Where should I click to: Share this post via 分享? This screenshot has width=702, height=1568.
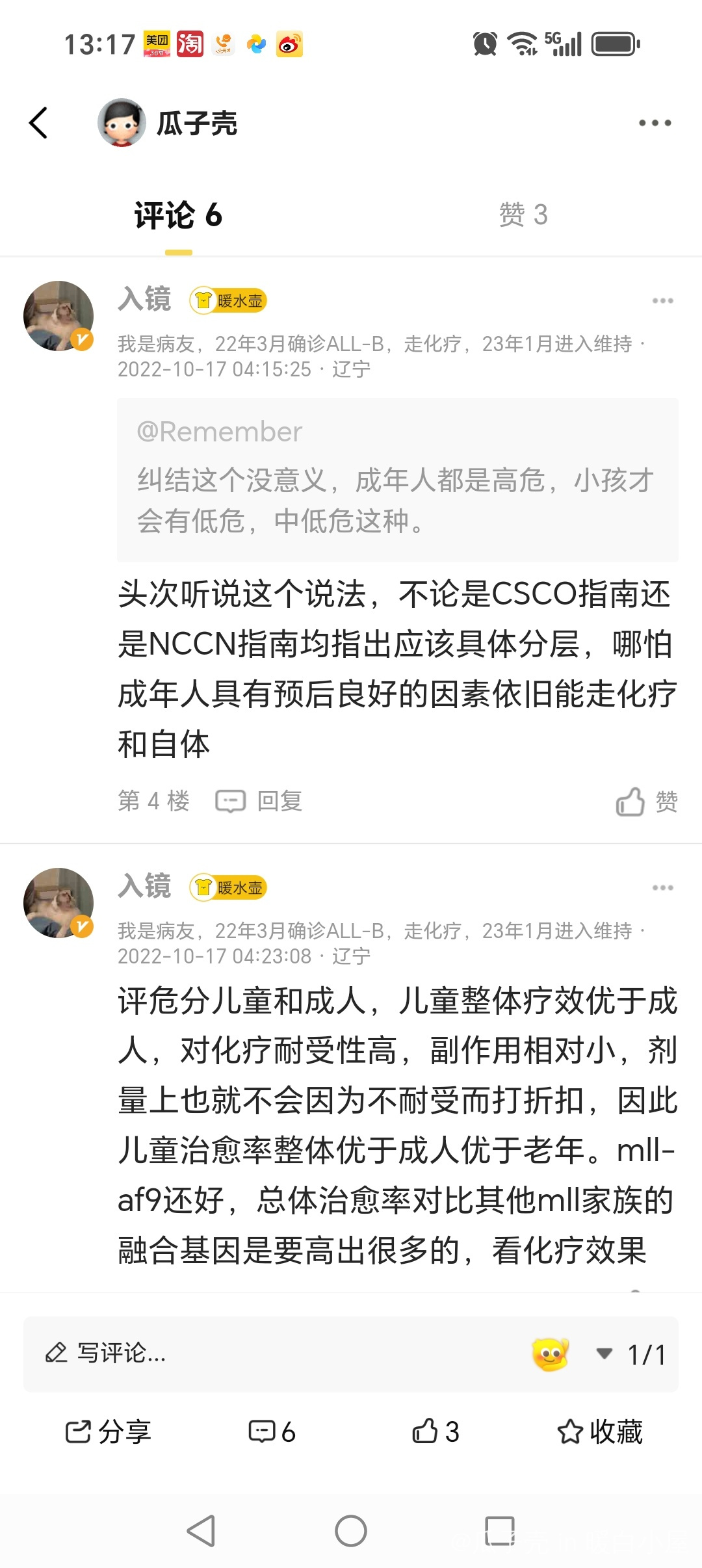click(108, 1431)
